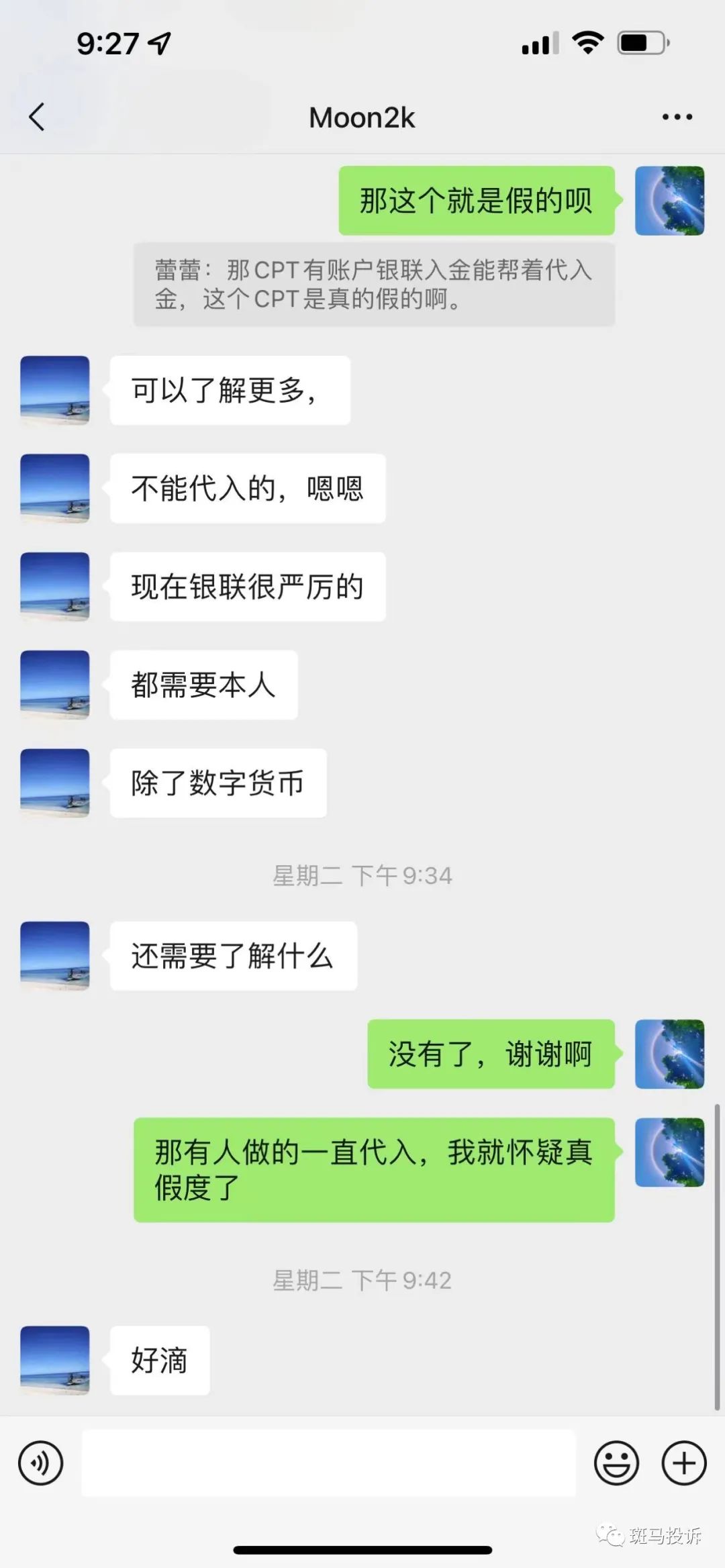This screenshot has height=1568, width=725.
Task: Open own avatar beside '没有了，谢谢啊'
Action: (x=669, y=1054)
